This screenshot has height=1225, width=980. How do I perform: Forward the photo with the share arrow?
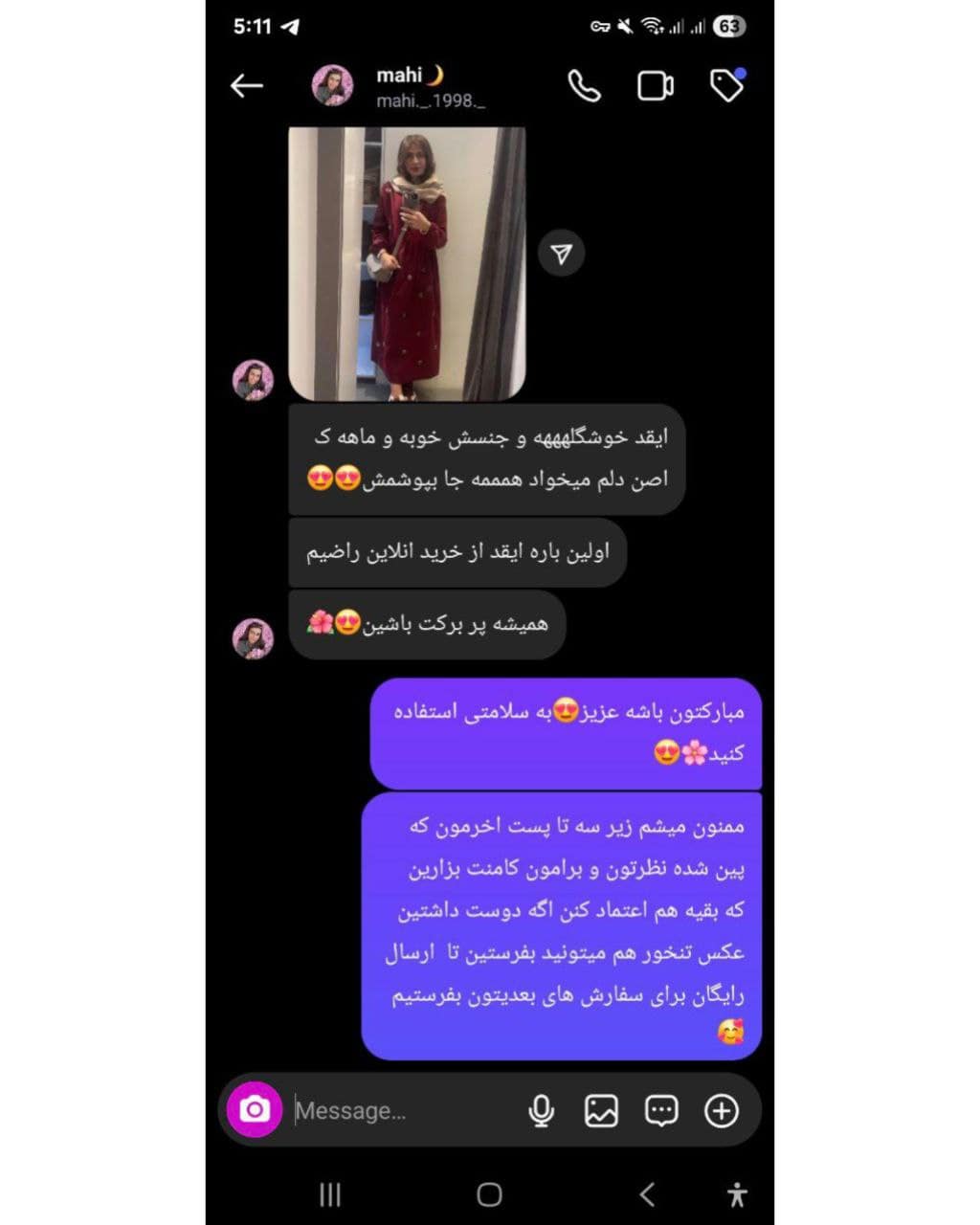point(562,254)
